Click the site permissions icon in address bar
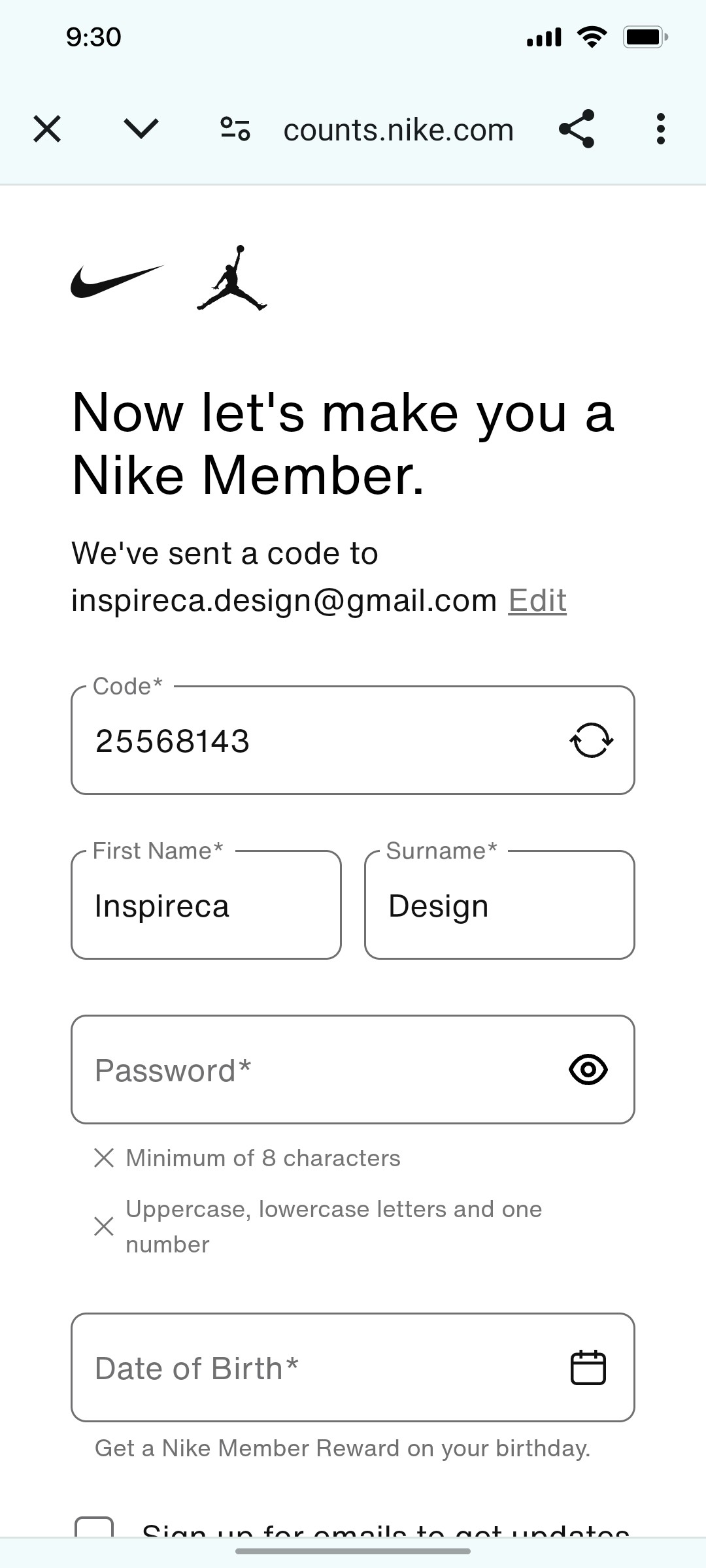706x1568 pixels. coord(235,129)
